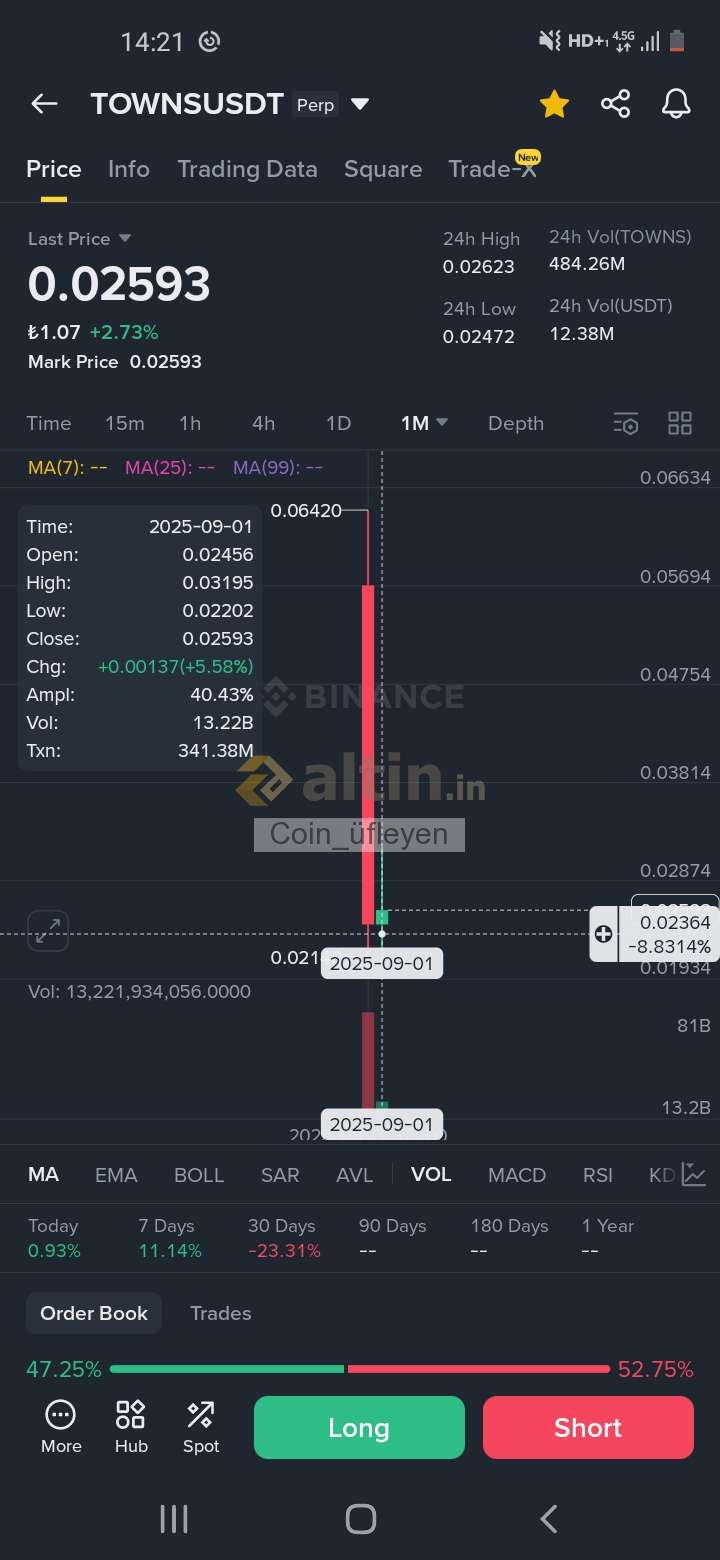Open the More menu
Viewport: 720px width, 1560px height.
(61, 1427)
